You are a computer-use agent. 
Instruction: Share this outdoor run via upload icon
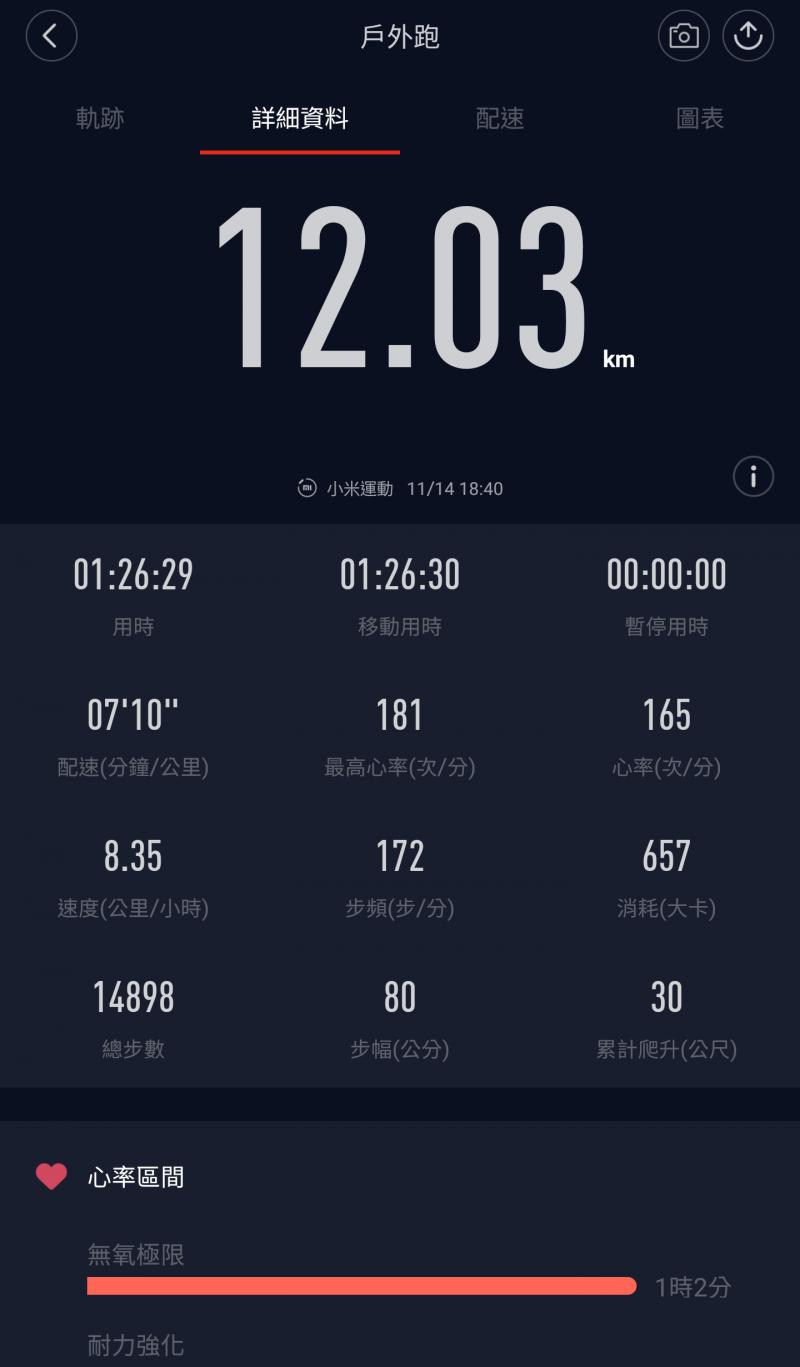click(748, 37)
